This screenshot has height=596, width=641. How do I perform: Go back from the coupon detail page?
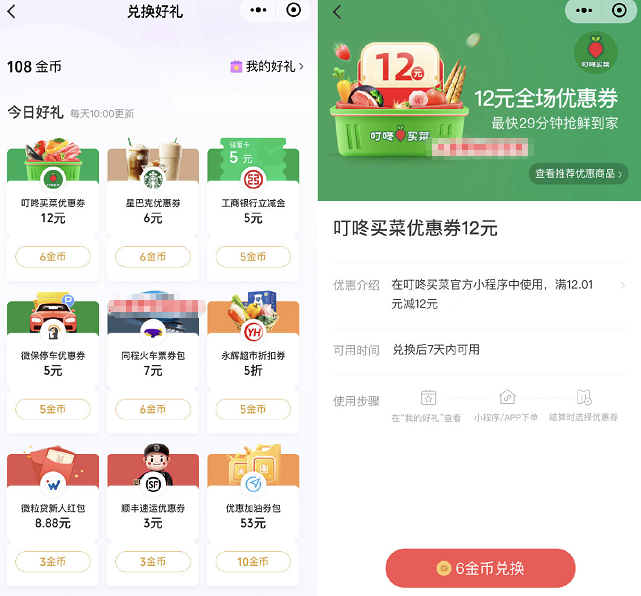click(337, 12)
